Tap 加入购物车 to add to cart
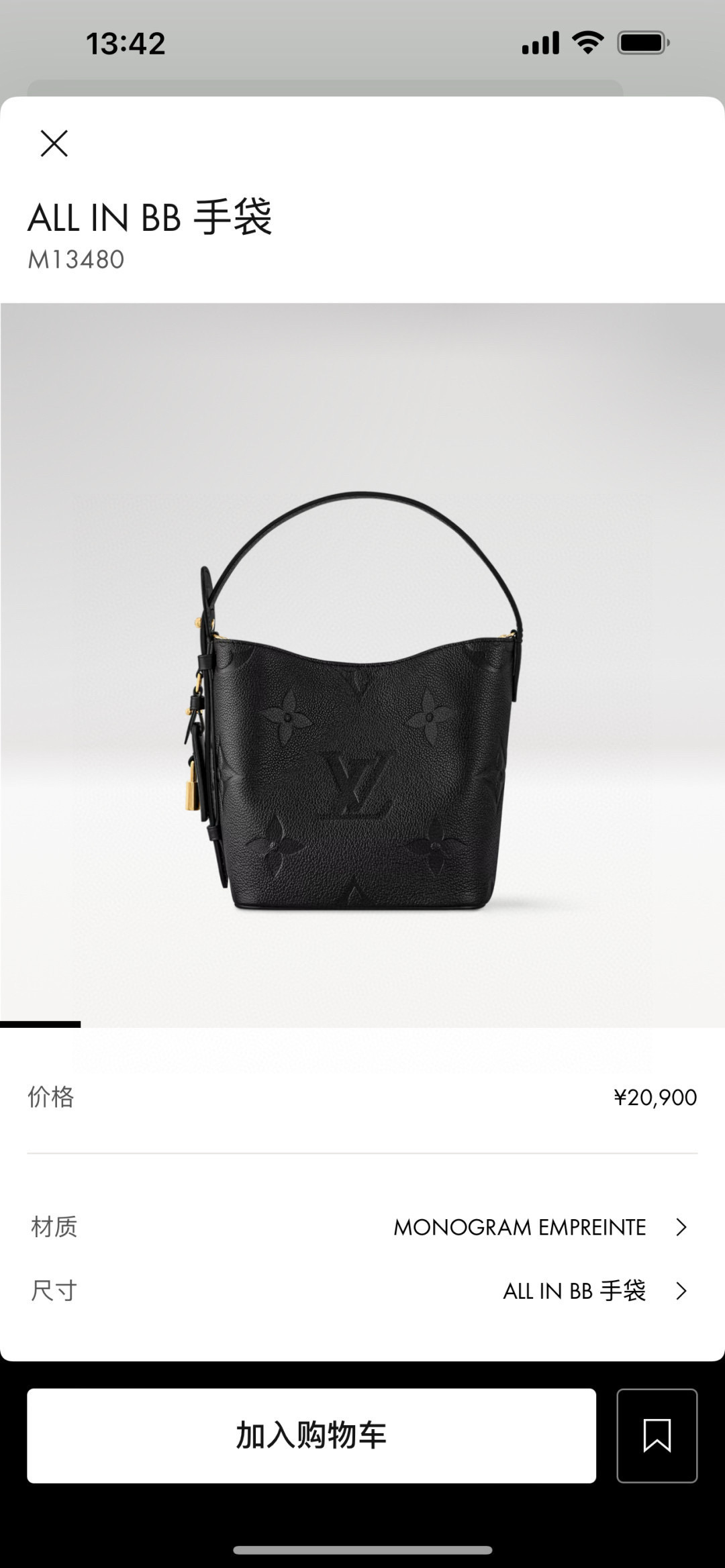Screen dimensions: 725x1568 click(x=311, y=1436)
